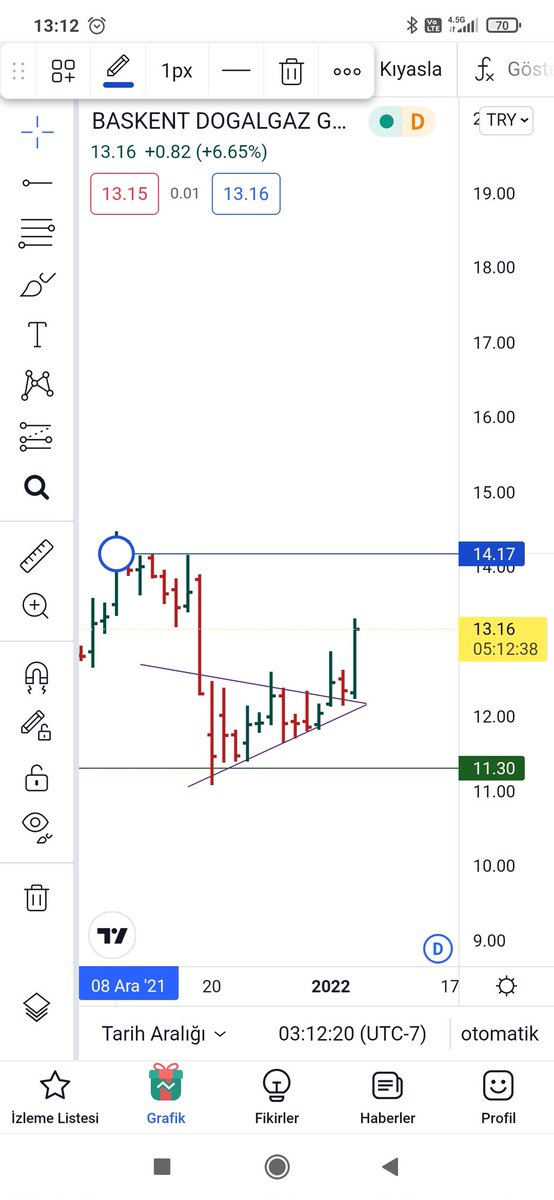Toggle the magnet mode
554x1200 pixels.
[37, 677]
